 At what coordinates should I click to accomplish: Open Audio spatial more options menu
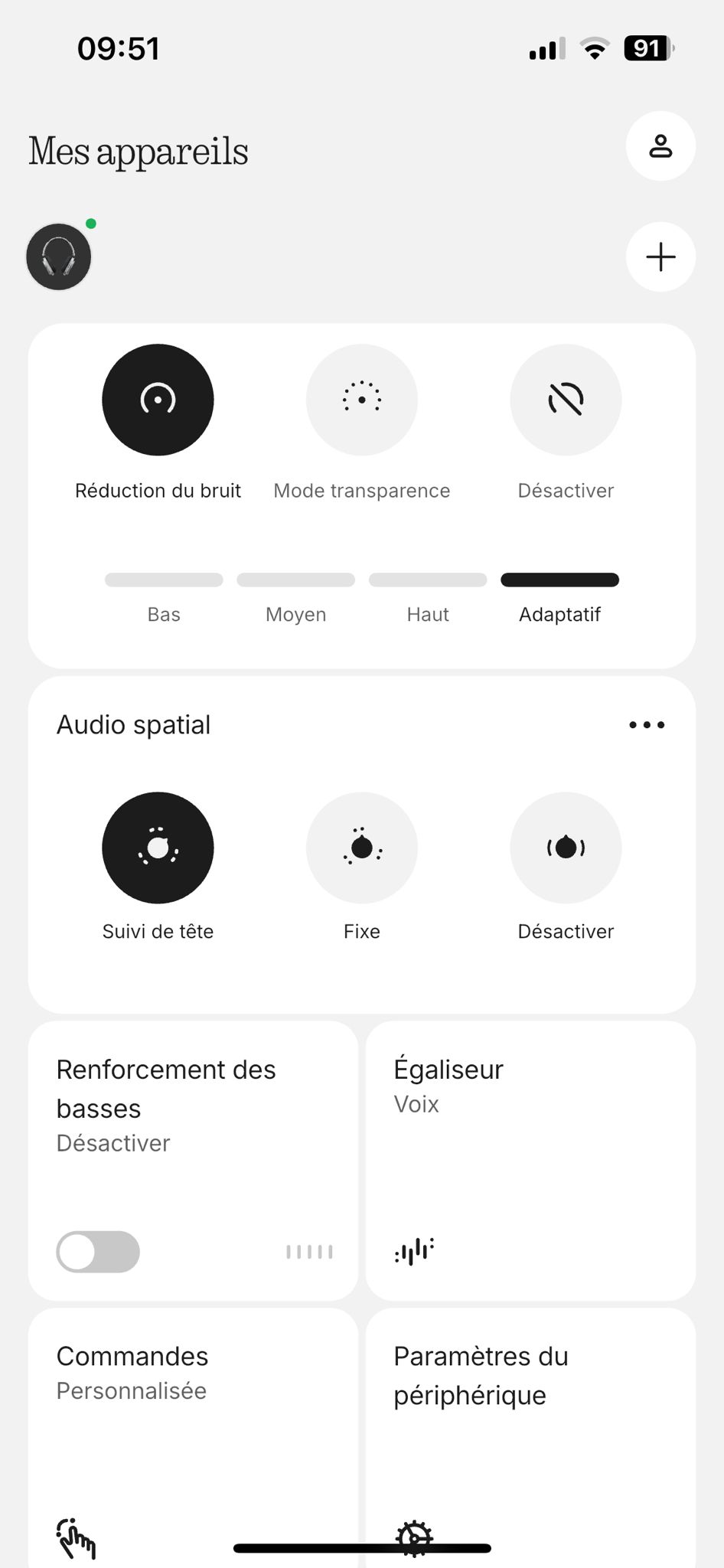pos(647,724)
